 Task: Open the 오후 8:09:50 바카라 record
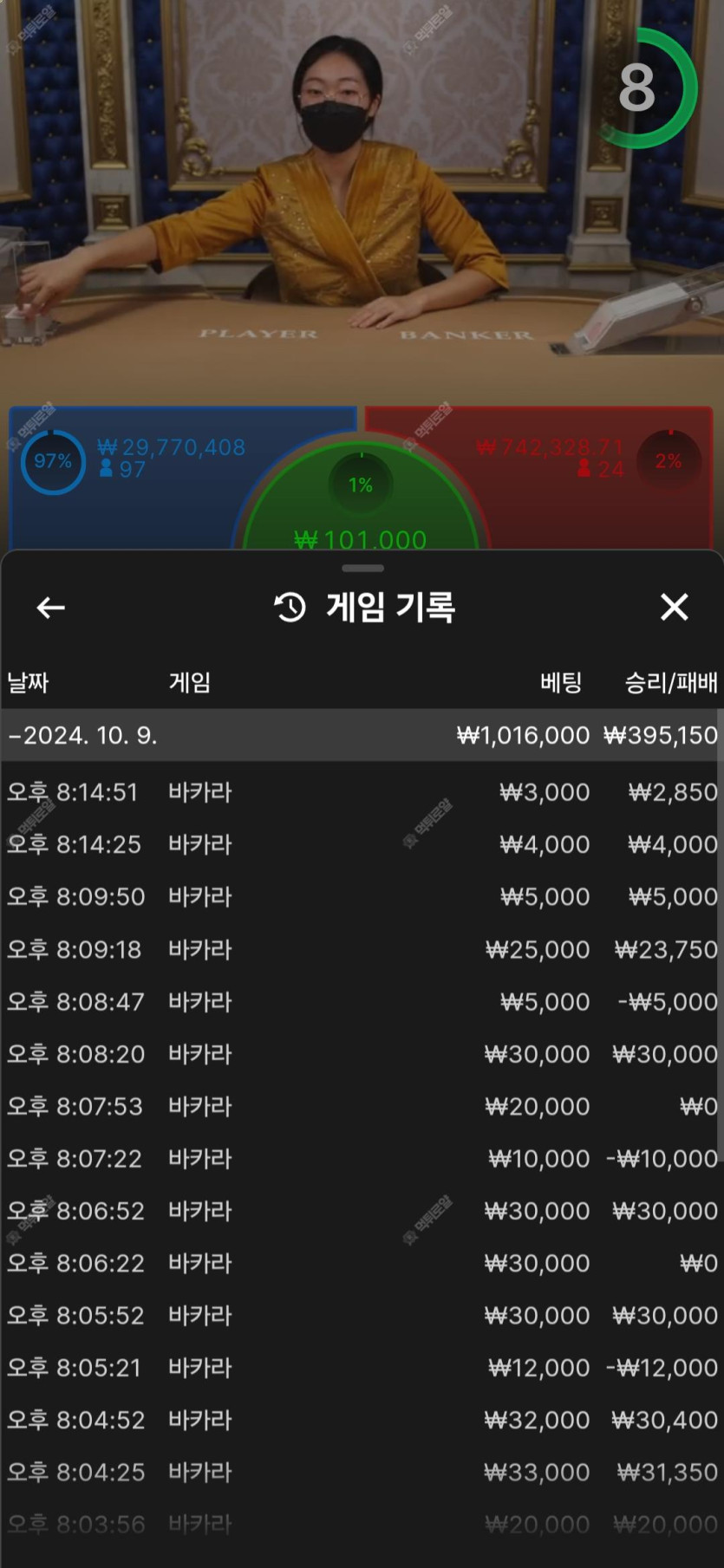pos(362,896)
